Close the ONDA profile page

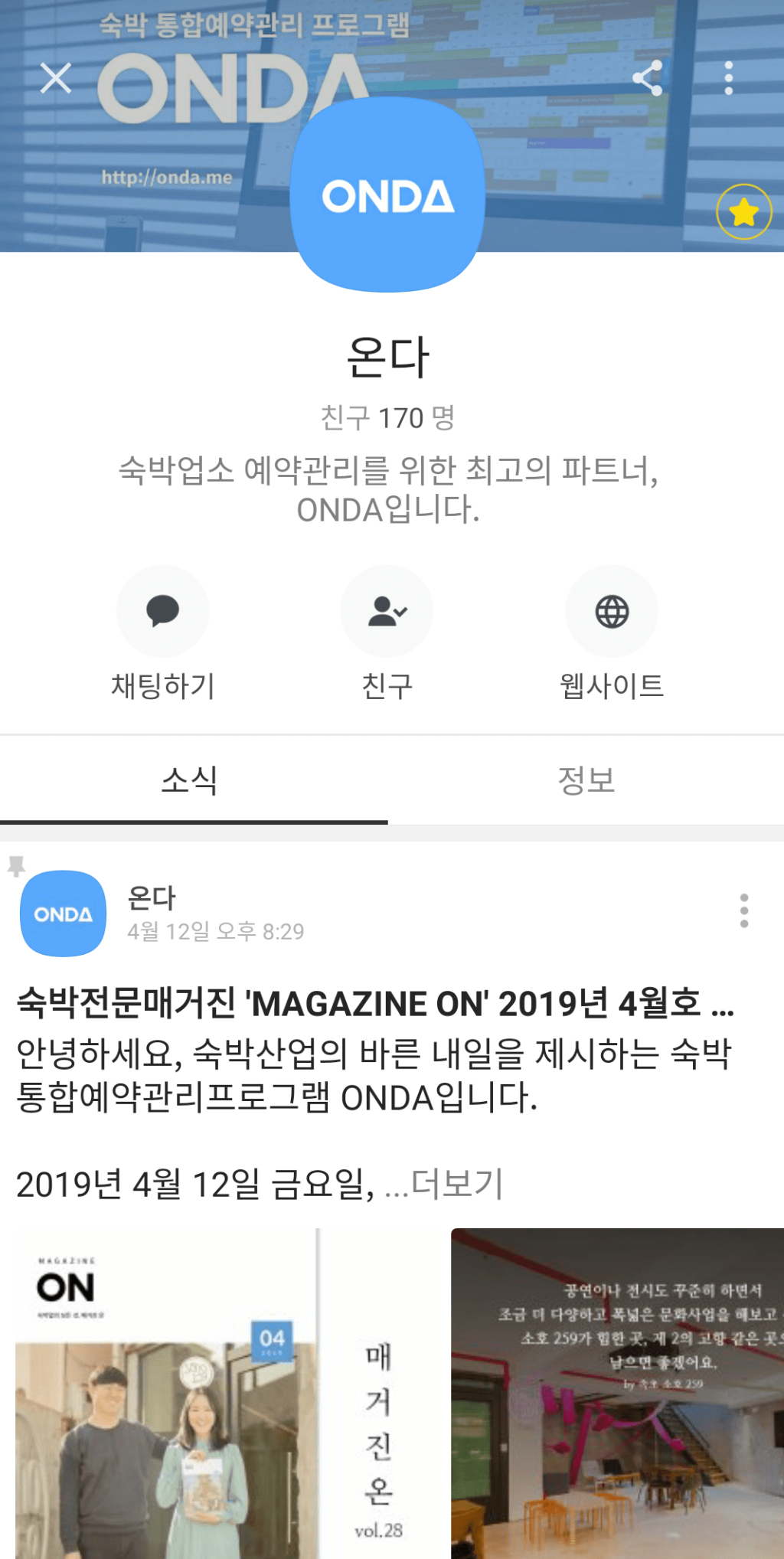click(56, 78)
